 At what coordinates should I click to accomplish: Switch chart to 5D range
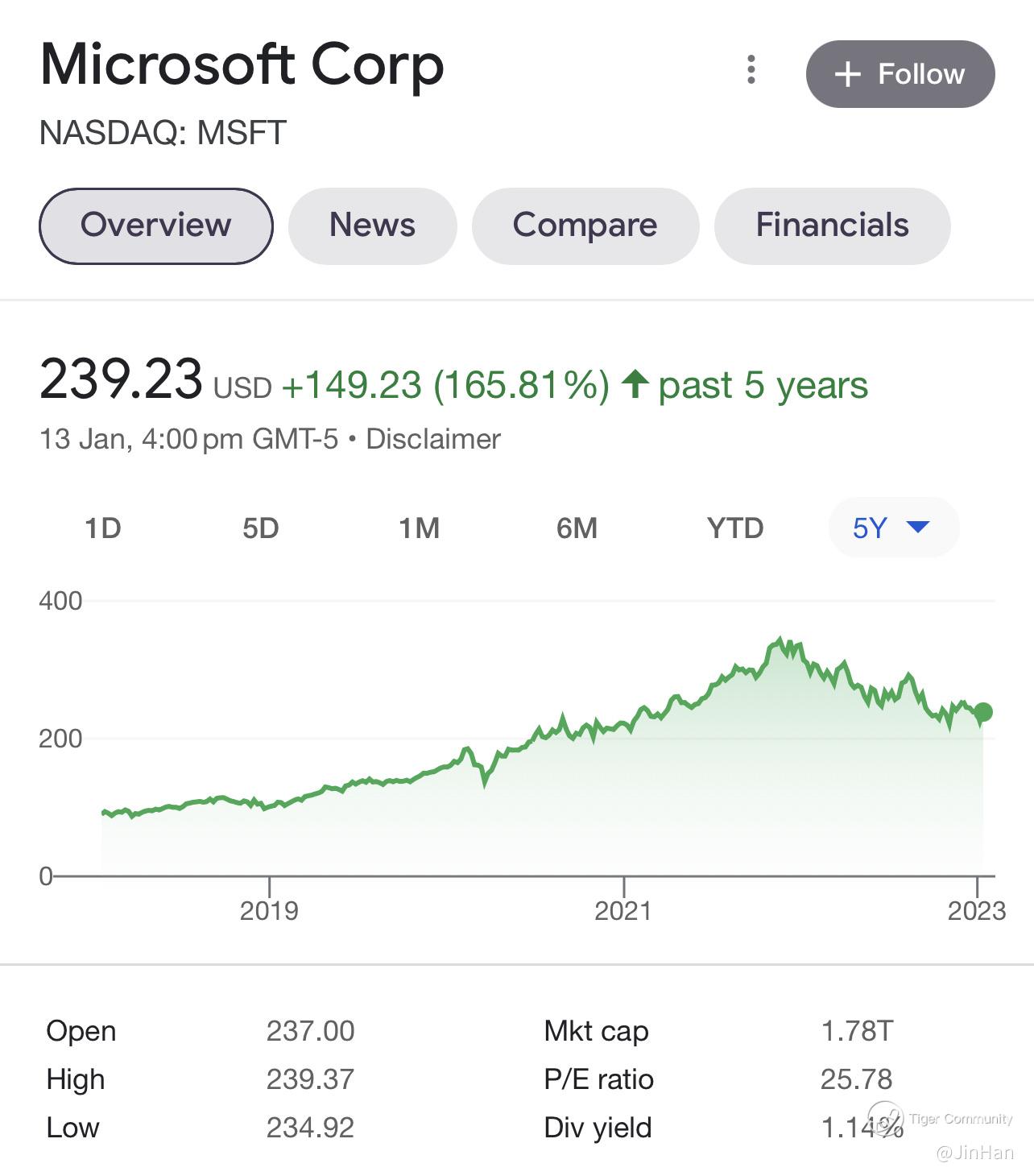[261, 528]
